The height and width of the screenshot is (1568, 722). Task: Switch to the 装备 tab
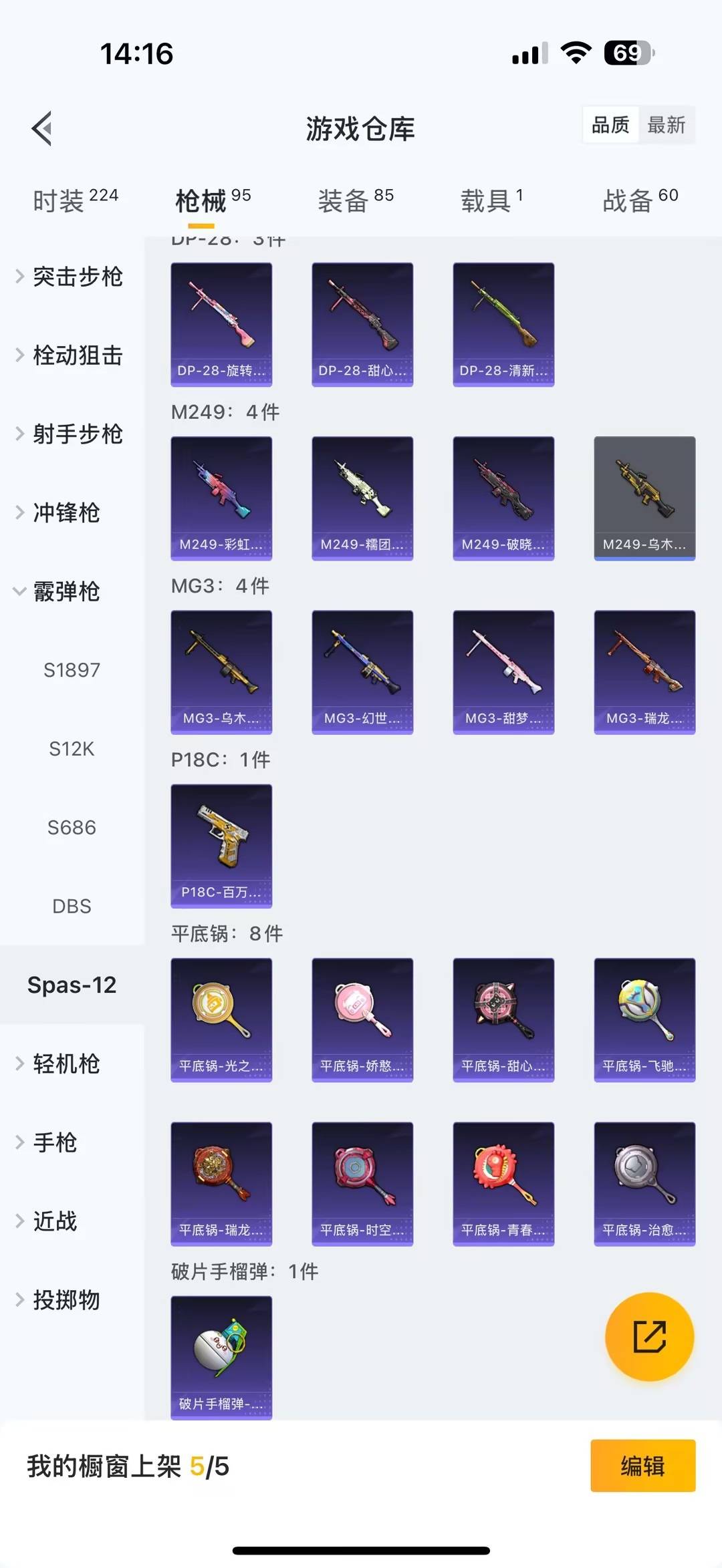[355, 200]
